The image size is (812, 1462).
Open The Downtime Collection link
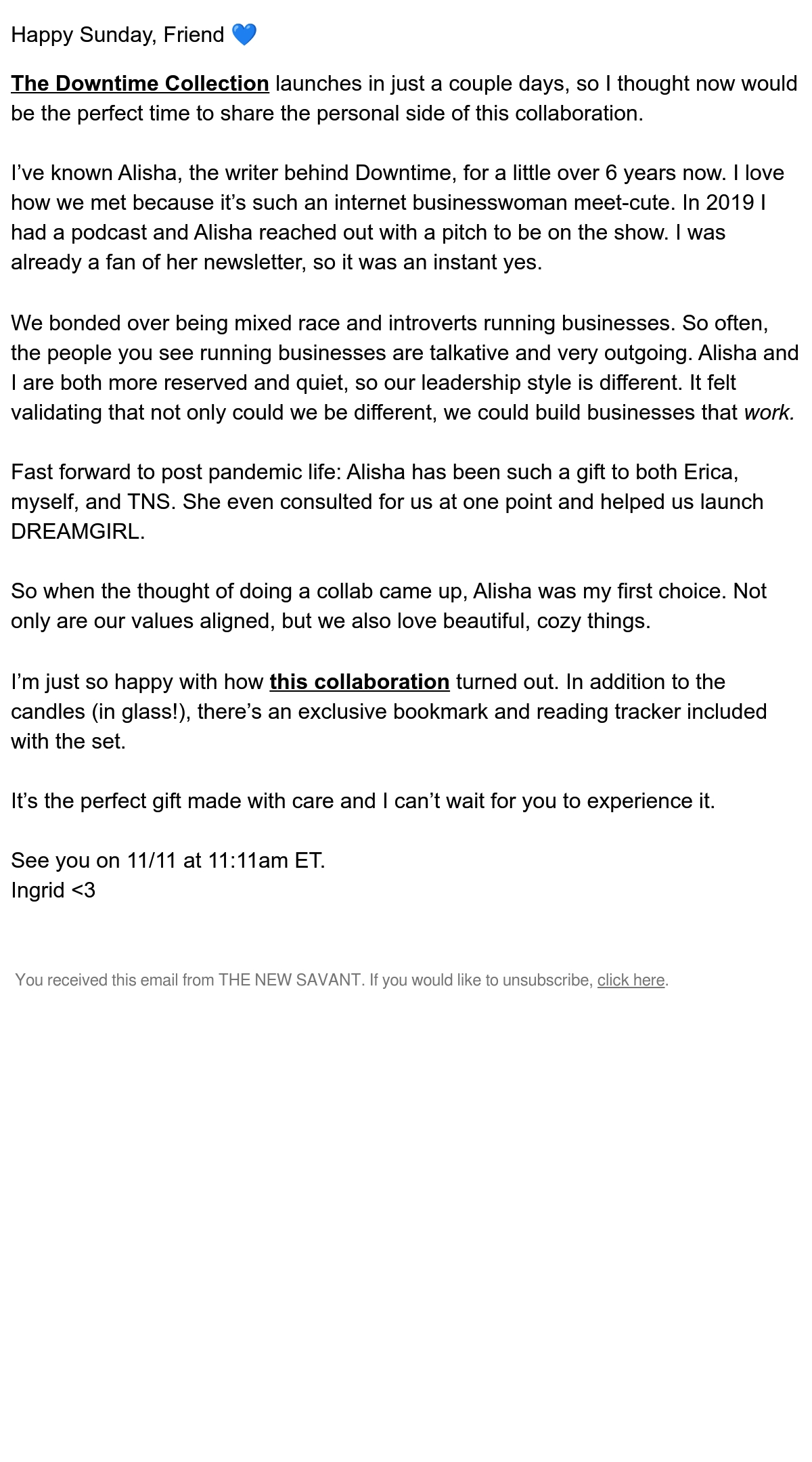pyautogui.click(x=140, y=83)
